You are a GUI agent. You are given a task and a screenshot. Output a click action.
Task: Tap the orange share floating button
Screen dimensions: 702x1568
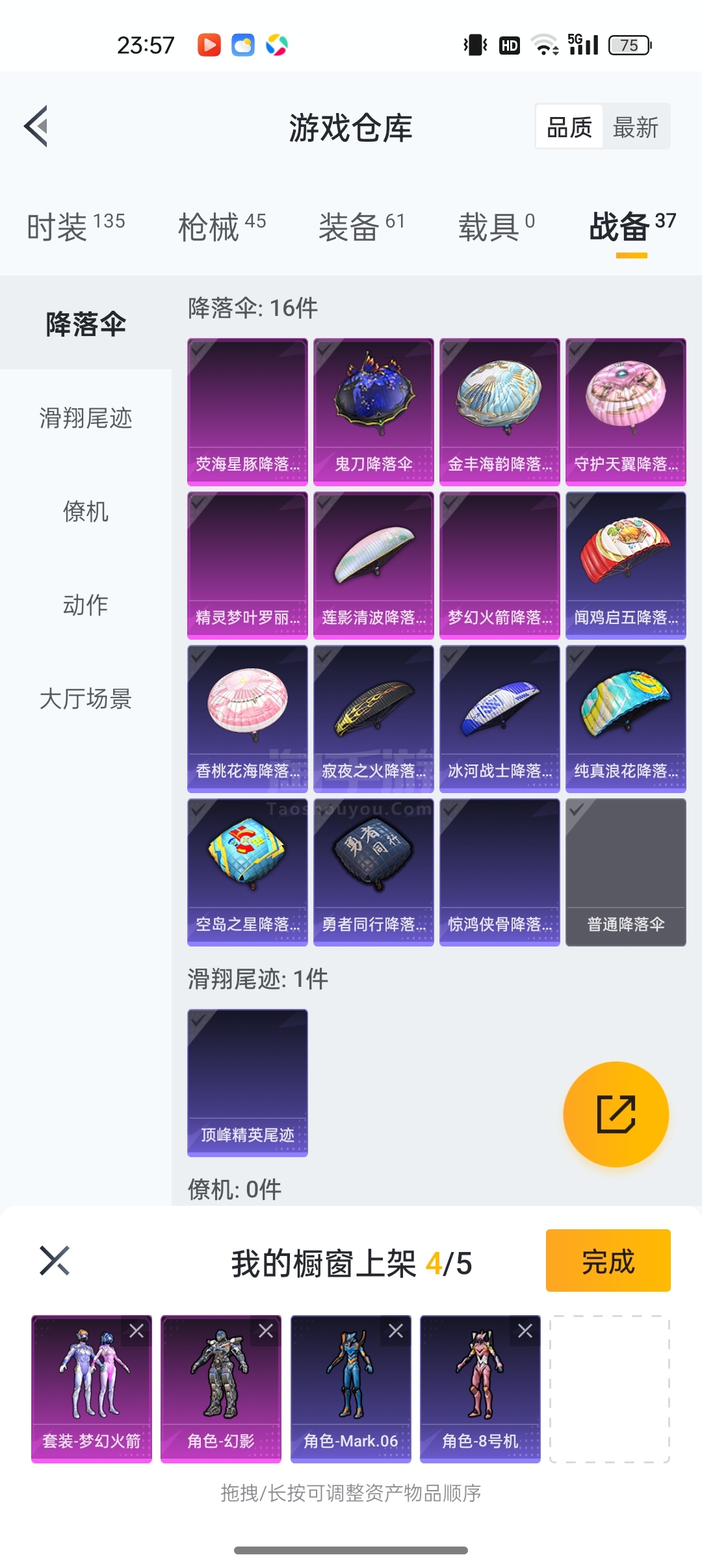616,1114
